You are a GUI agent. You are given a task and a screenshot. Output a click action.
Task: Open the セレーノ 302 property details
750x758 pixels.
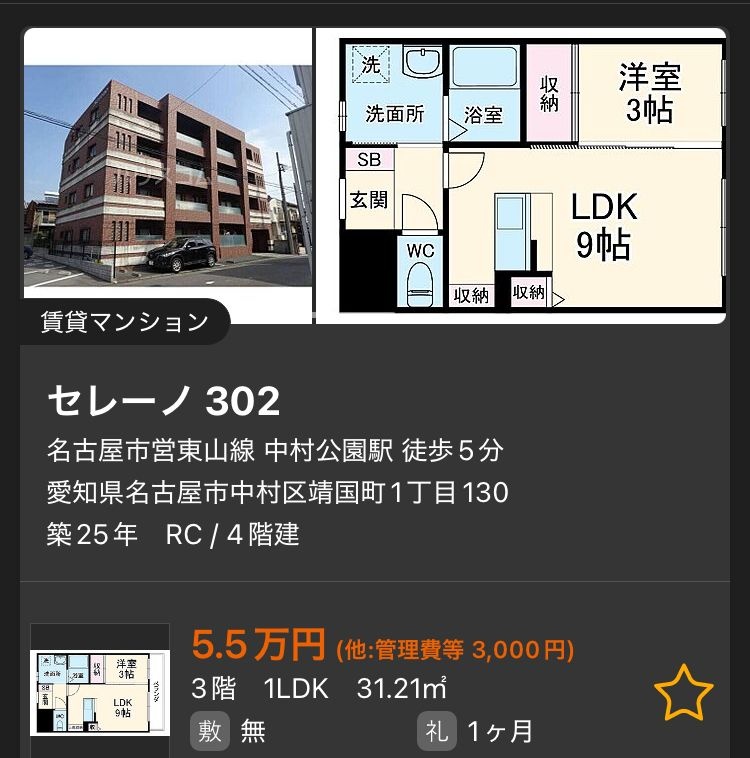point(164,401)
